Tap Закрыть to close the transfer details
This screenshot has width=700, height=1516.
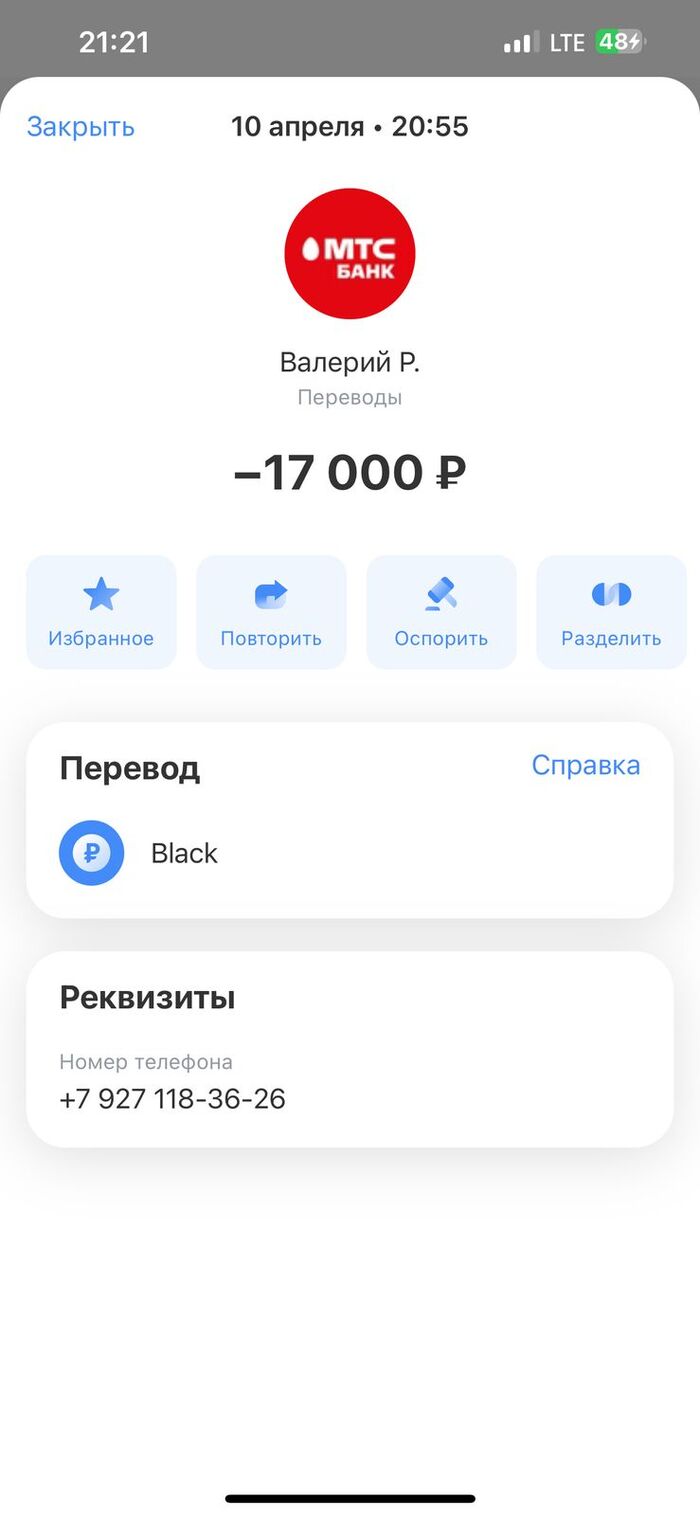pyautogui.click(x=80, y=127)
